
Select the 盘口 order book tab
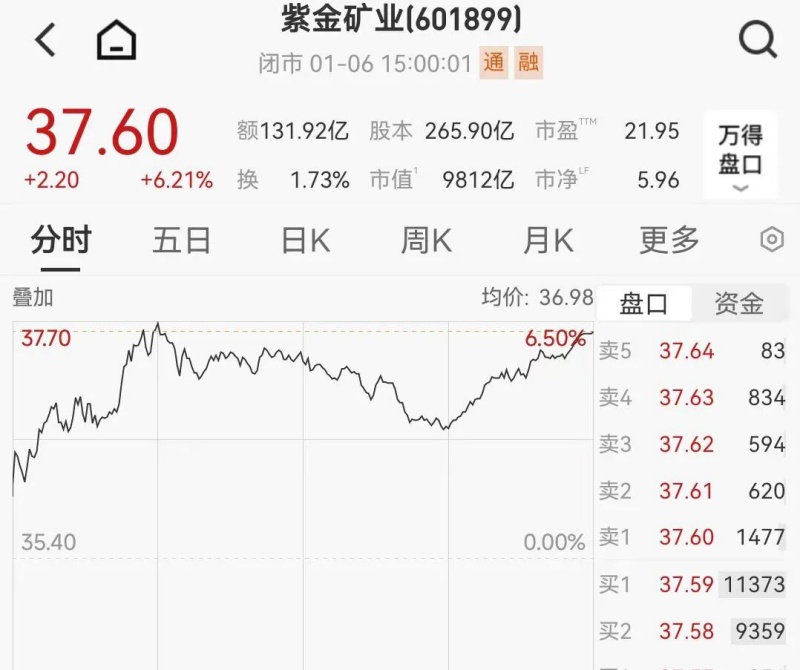643,304
